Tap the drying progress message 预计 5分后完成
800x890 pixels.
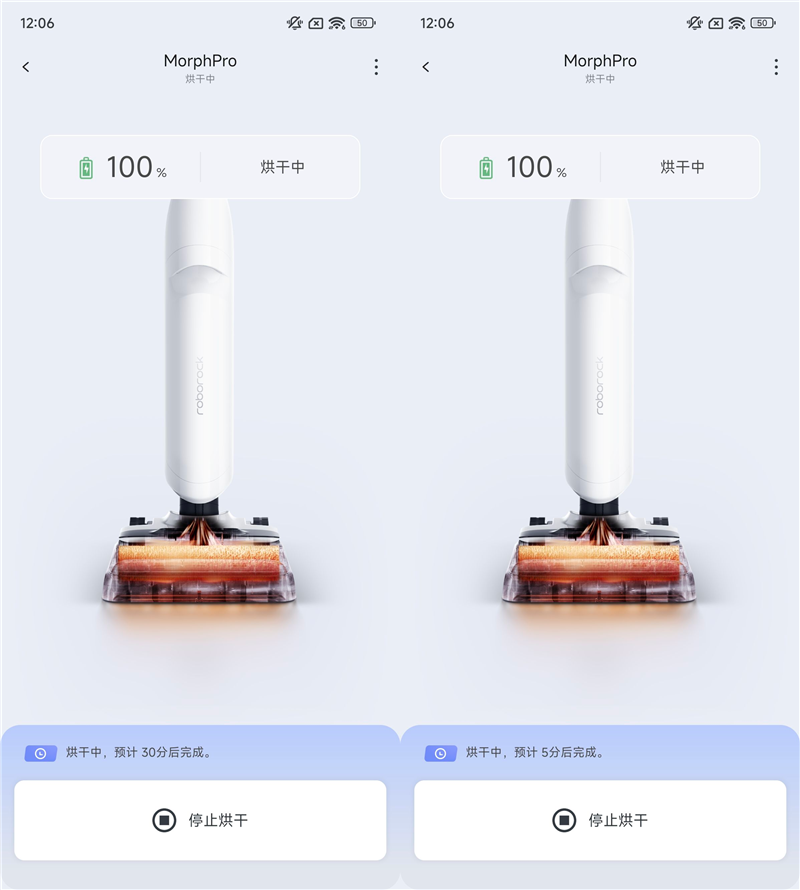[x=534, y=753]
